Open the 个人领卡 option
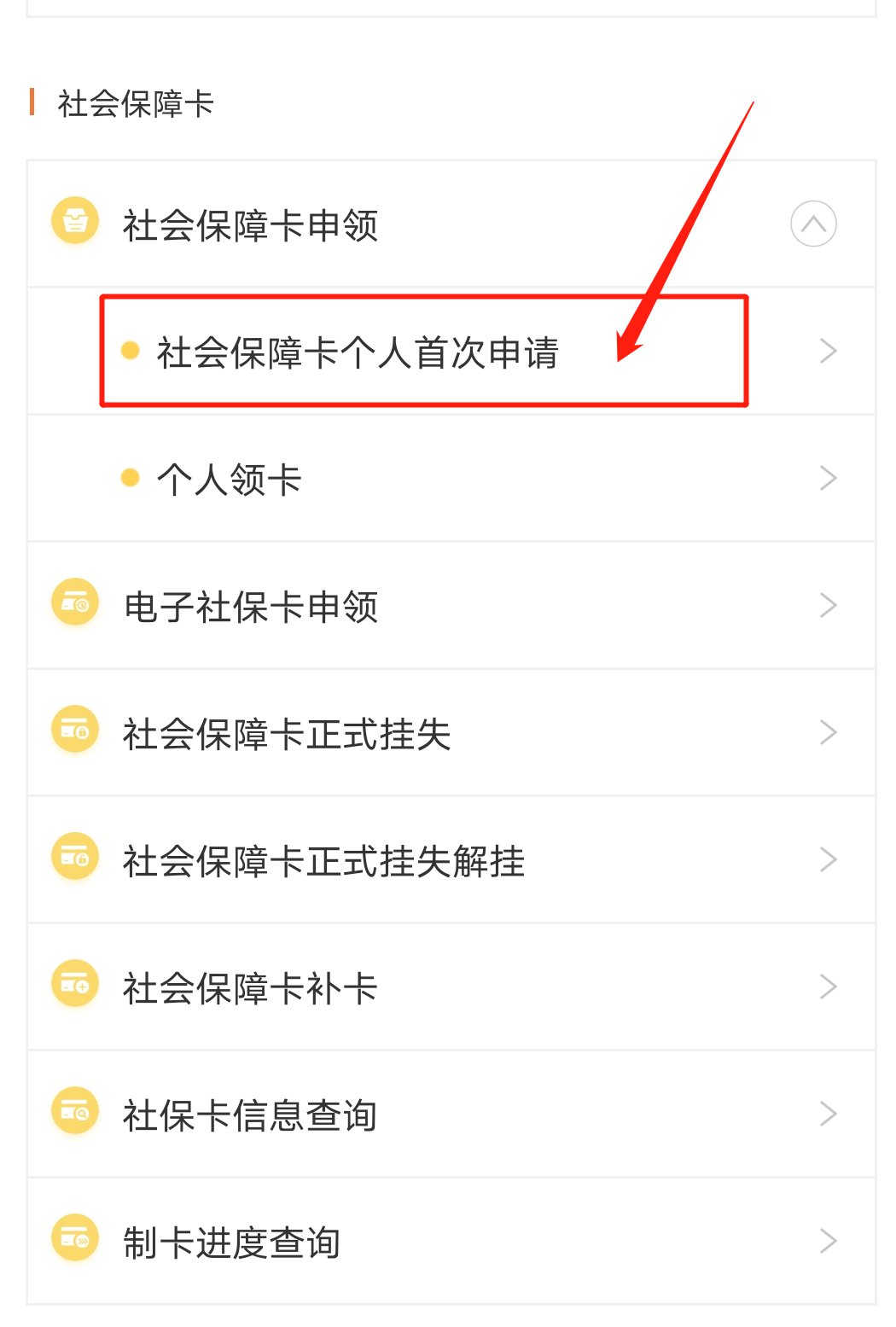This screenshot has width=896, height=1327. [230, 479]
